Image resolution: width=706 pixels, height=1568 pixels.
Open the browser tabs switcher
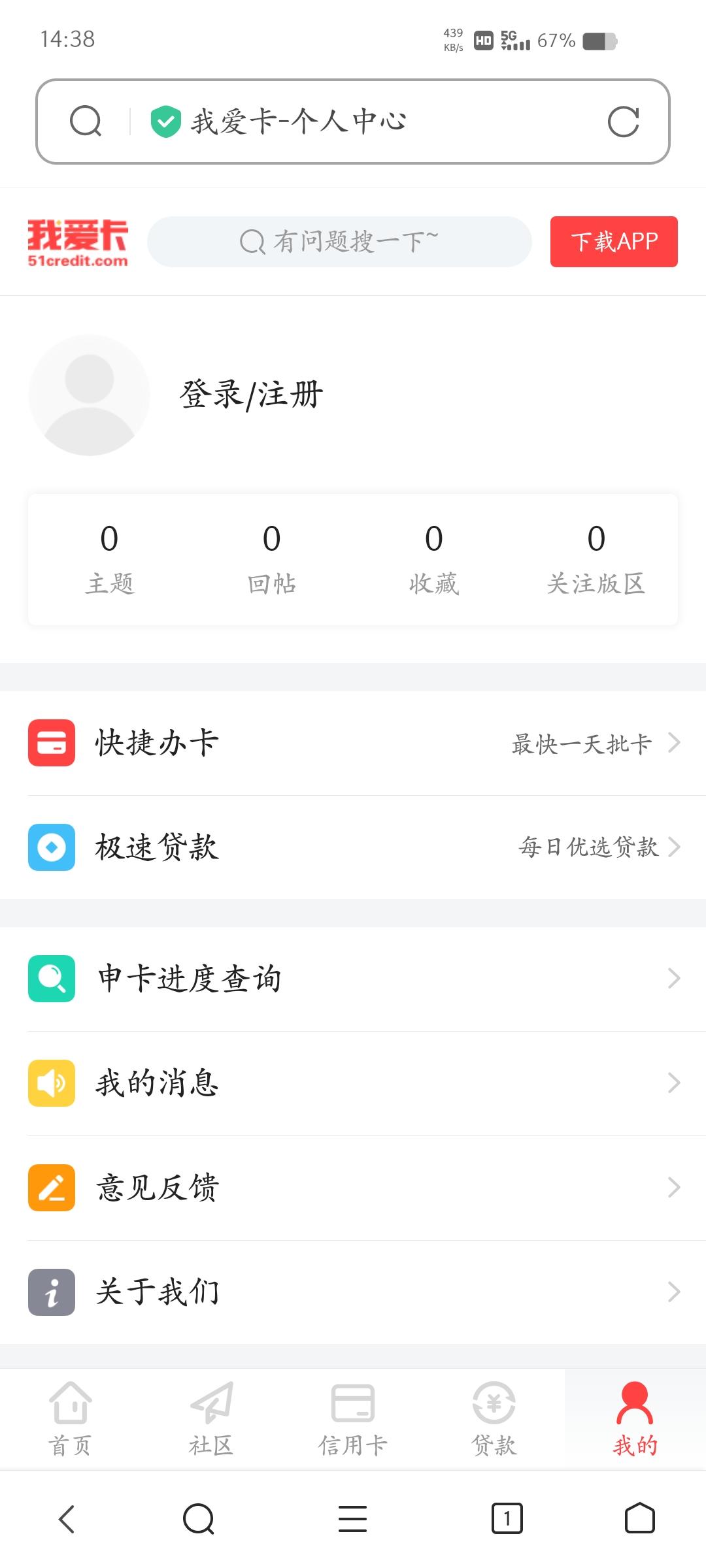tap(507, 1518)
